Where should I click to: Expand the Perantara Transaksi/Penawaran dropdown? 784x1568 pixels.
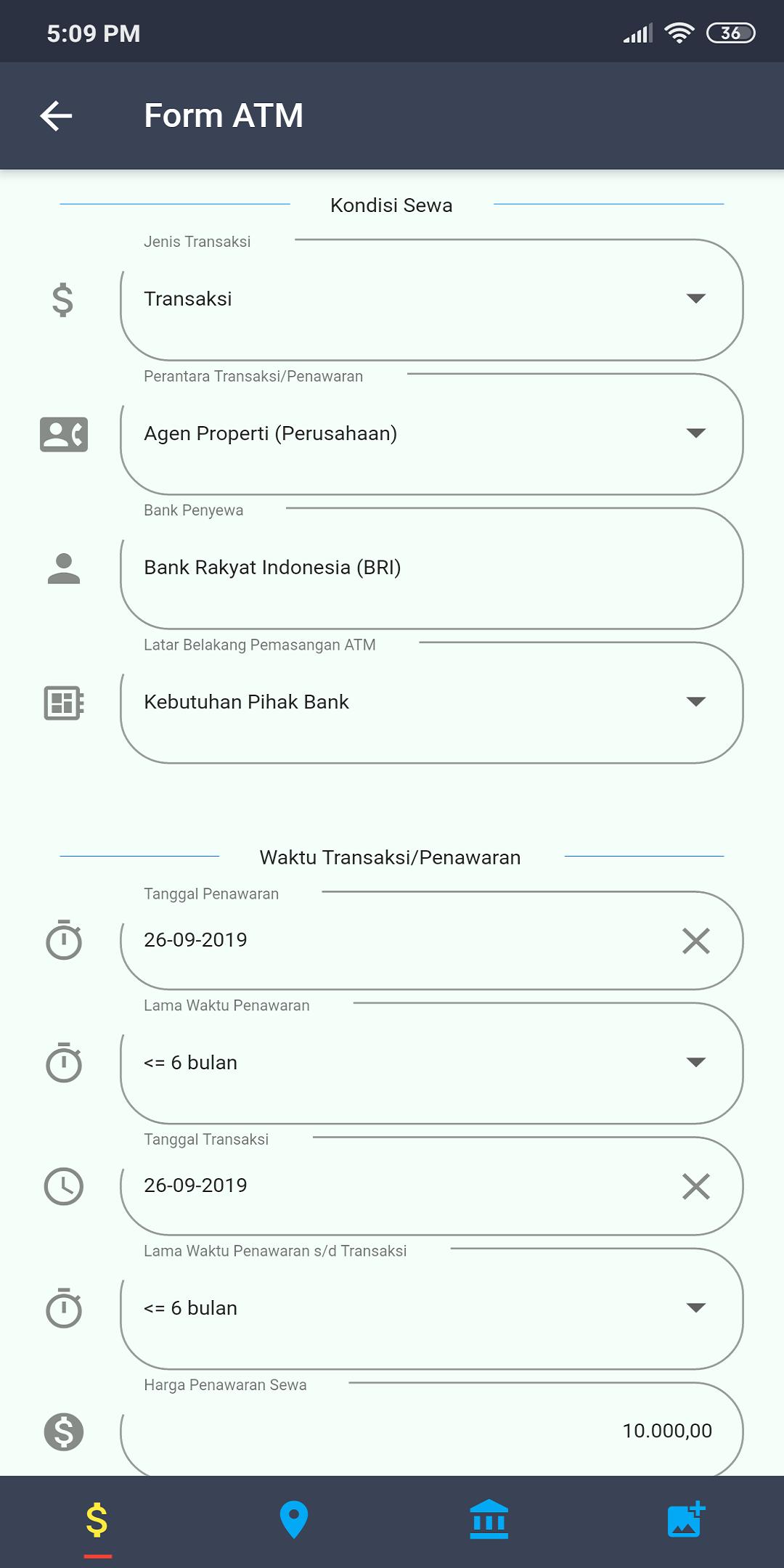pos(431,433)
